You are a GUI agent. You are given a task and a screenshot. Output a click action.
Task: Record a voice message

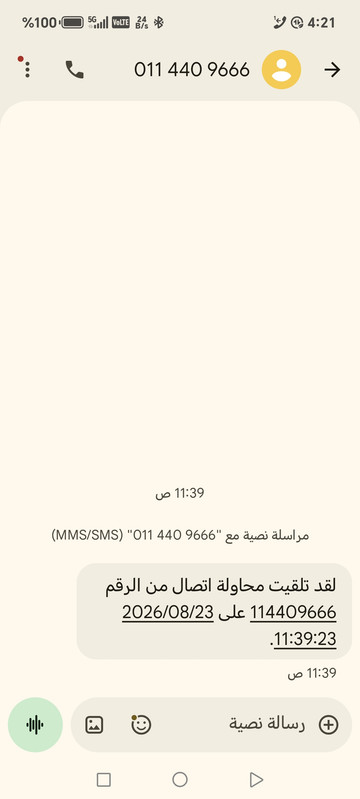(x=35, y=725)
